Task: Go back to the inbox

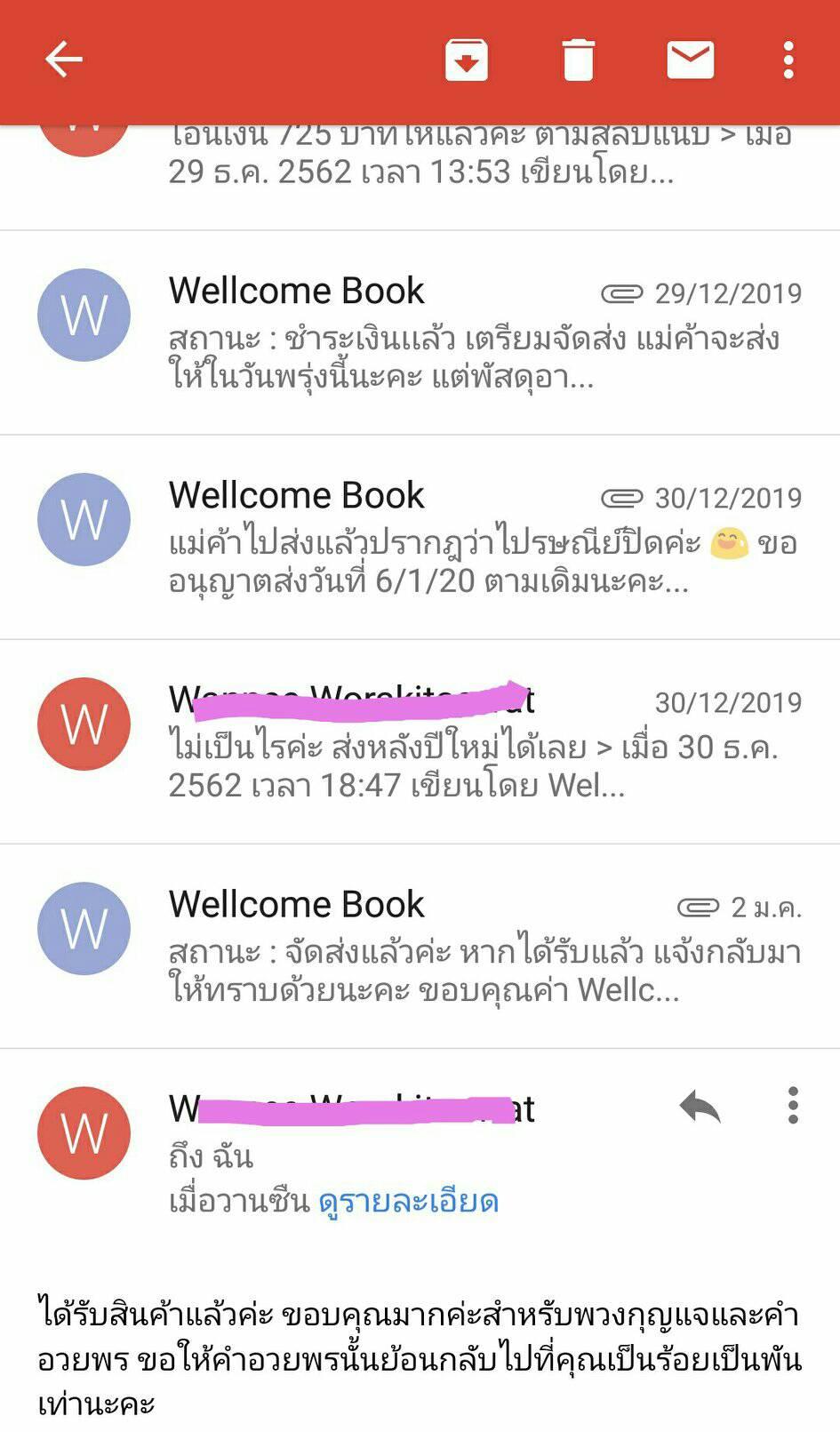Action: pyautogui.click(x=63, y=60)
